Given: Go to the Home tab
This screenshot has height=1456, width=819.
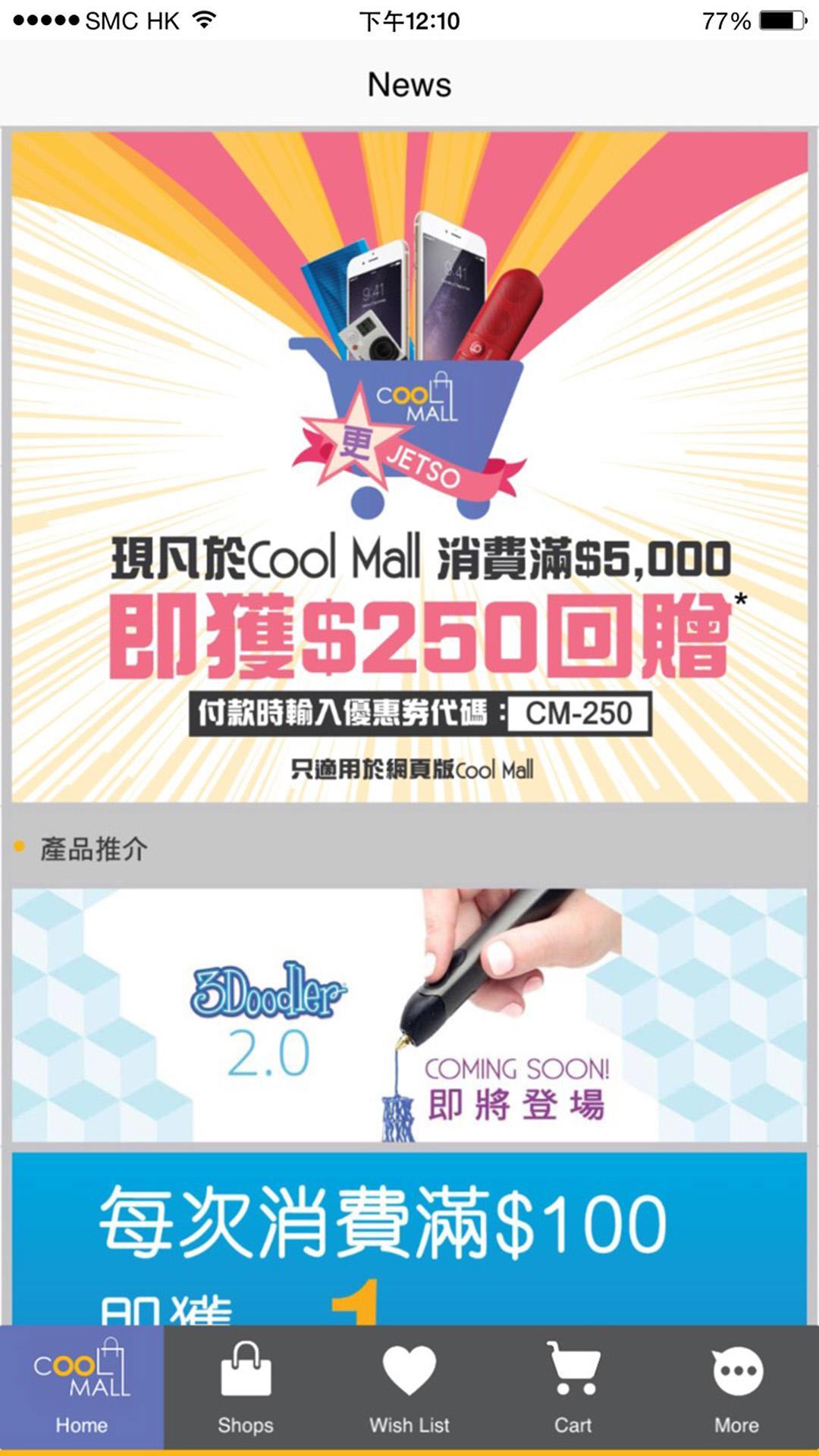Looking at the screenshot, I should point(82,1389).
